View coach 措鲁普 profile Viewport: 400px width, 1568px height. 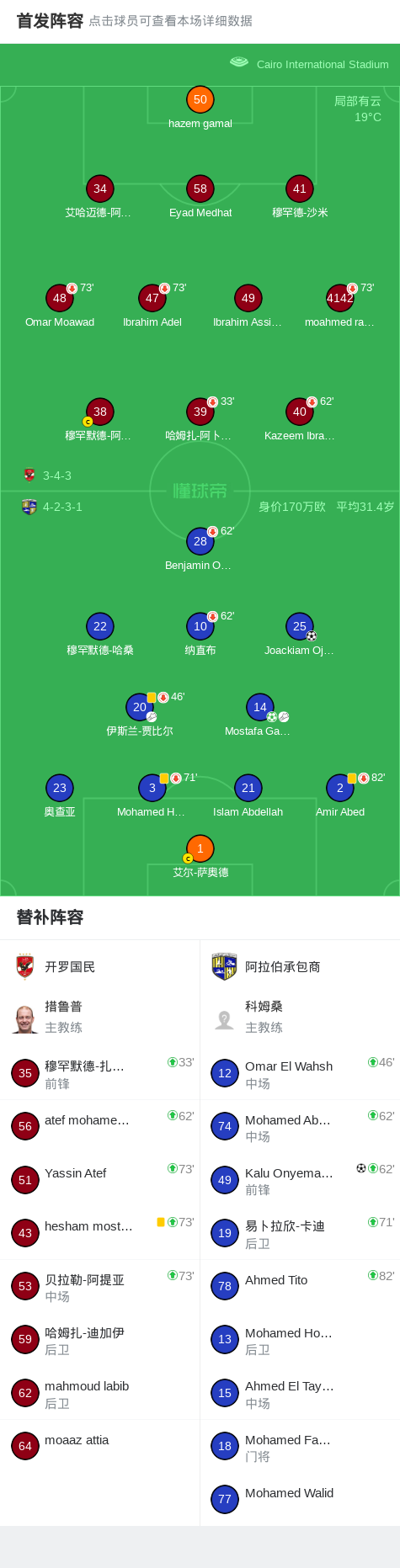pos(99,1017)
